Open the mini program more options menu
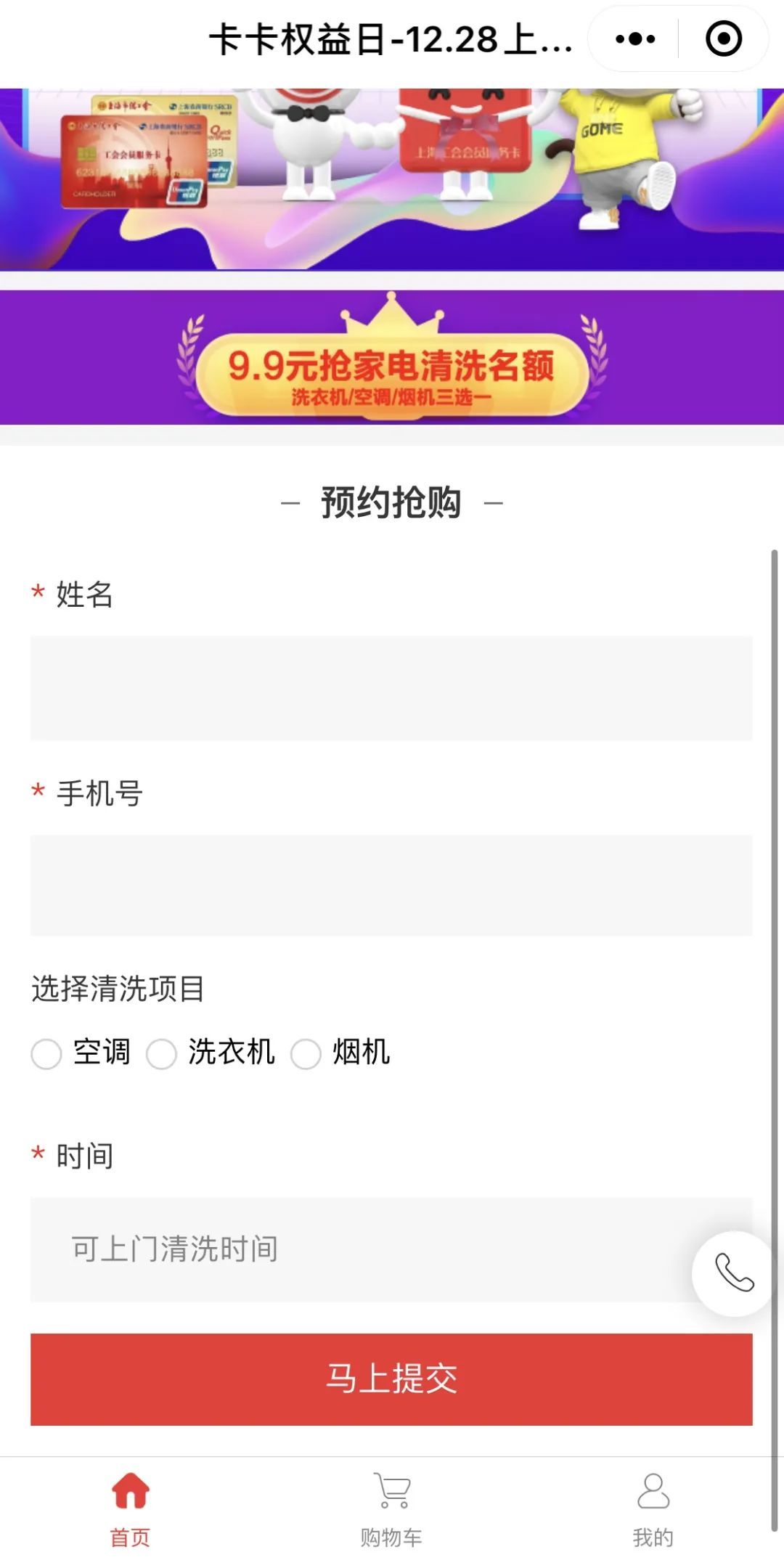This screenshot has height=1568, width=784. coord(634,39)
